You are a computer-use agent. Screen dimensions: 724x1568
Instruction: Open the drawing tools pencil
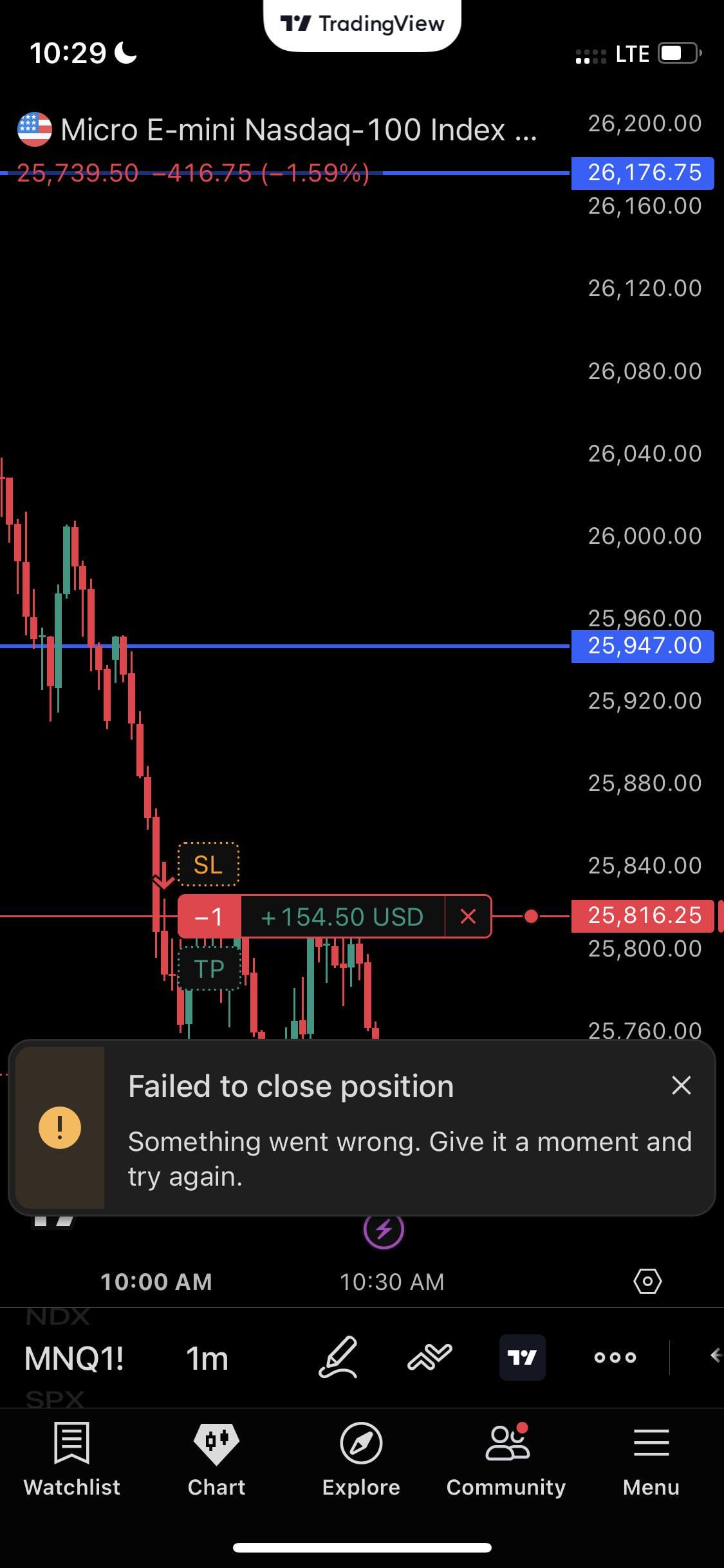click(x=338, y=1357)
